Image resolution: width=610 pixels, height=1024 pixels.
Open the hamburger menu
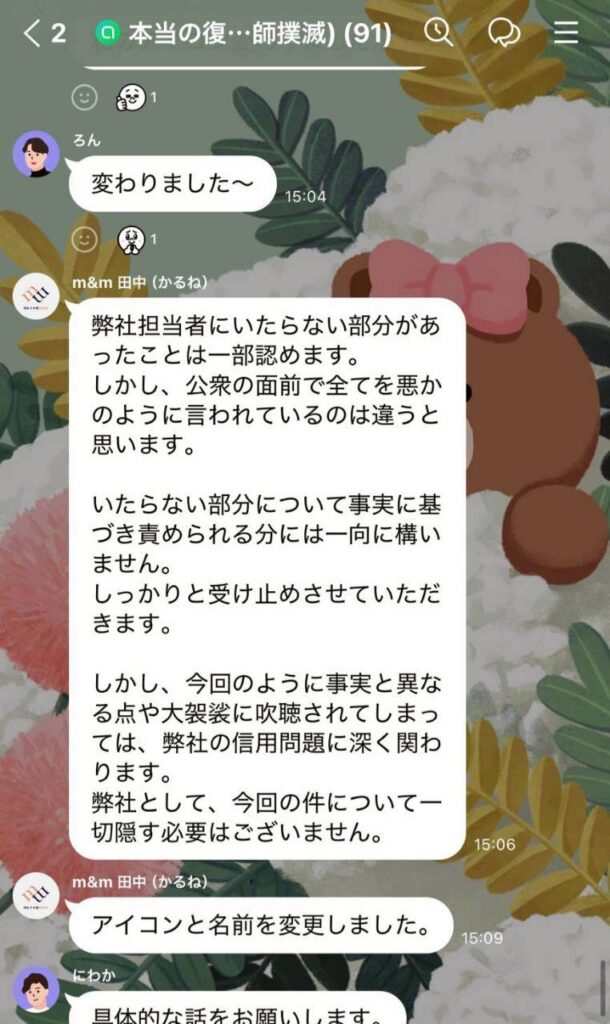coord(566,32)
